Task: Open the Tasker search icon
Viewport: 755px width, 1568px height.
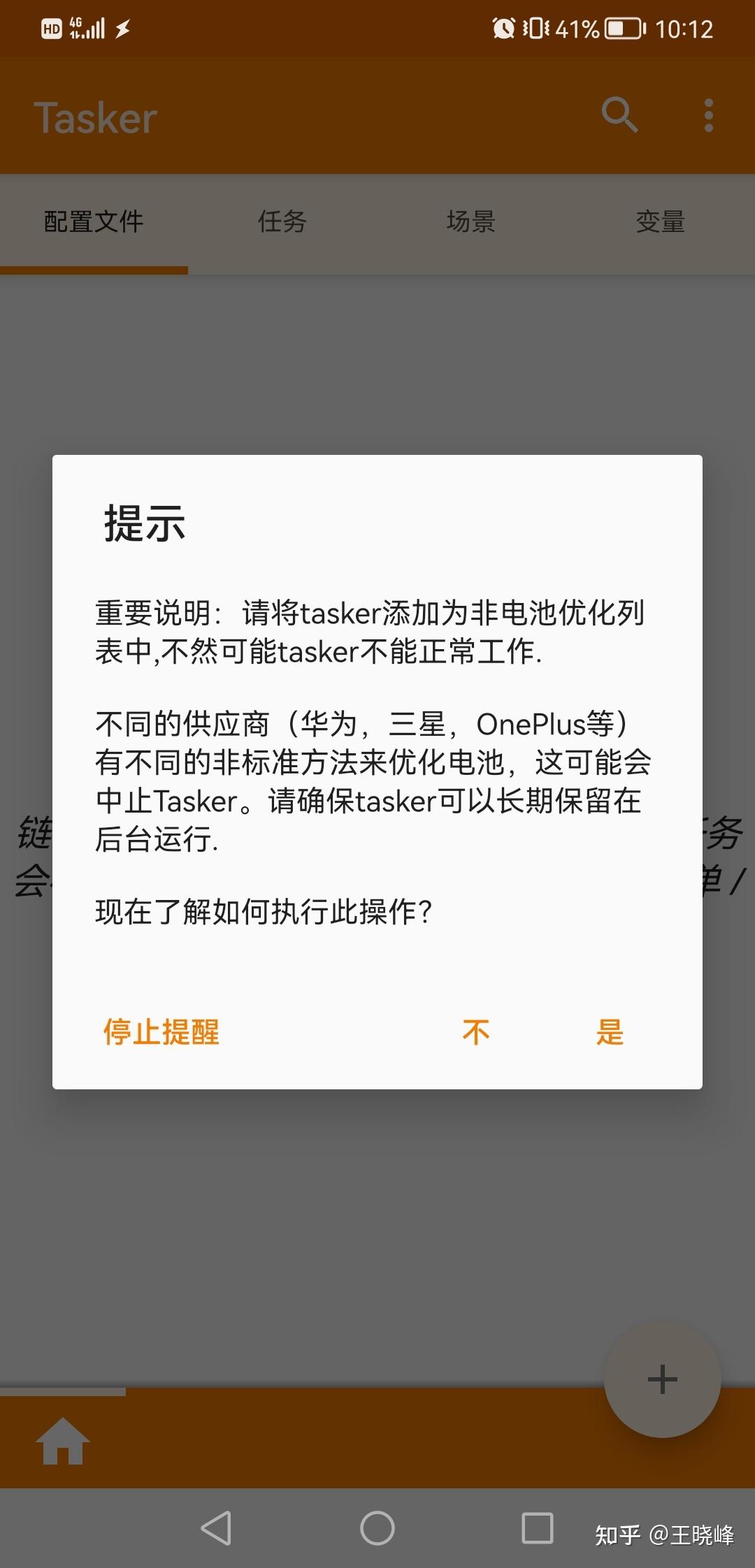Action: click(619, 115)
